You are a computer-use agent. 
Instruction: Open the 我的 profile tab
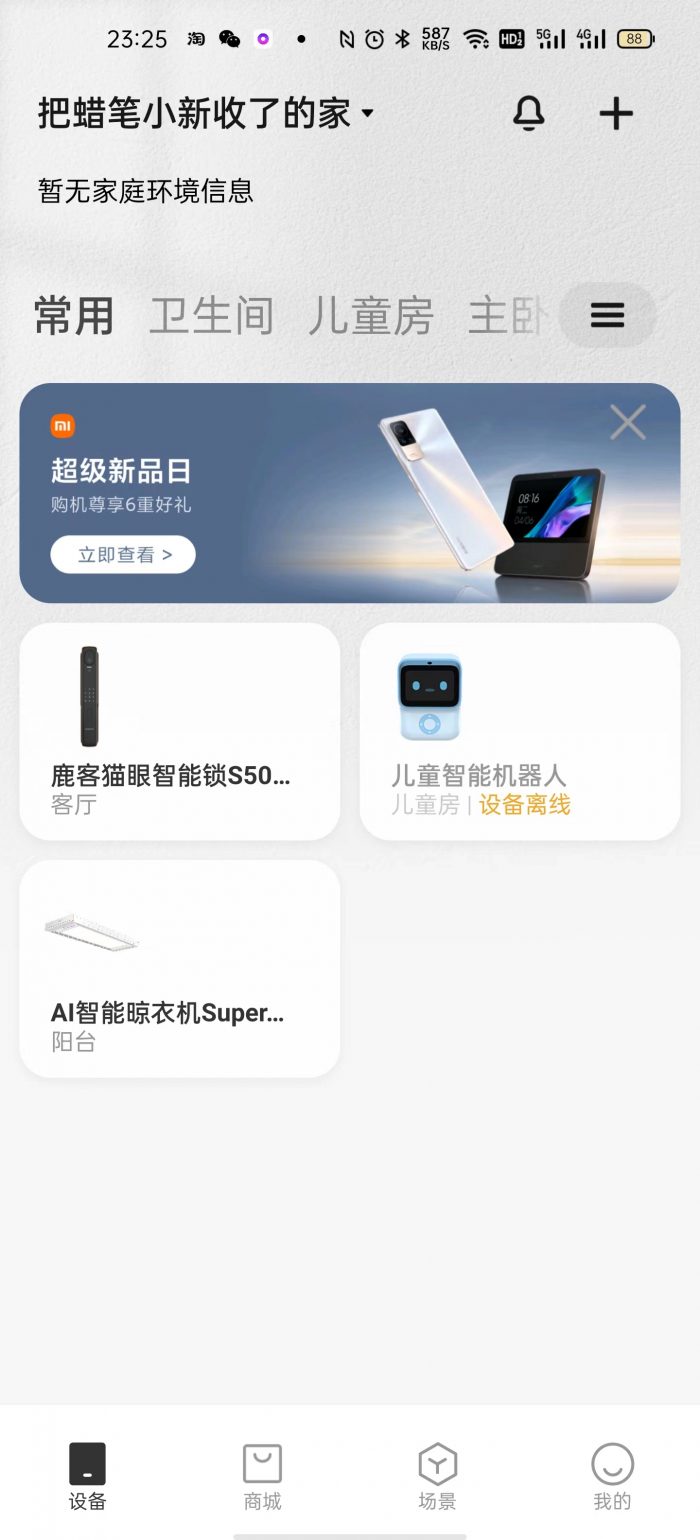coord(612,1476)
